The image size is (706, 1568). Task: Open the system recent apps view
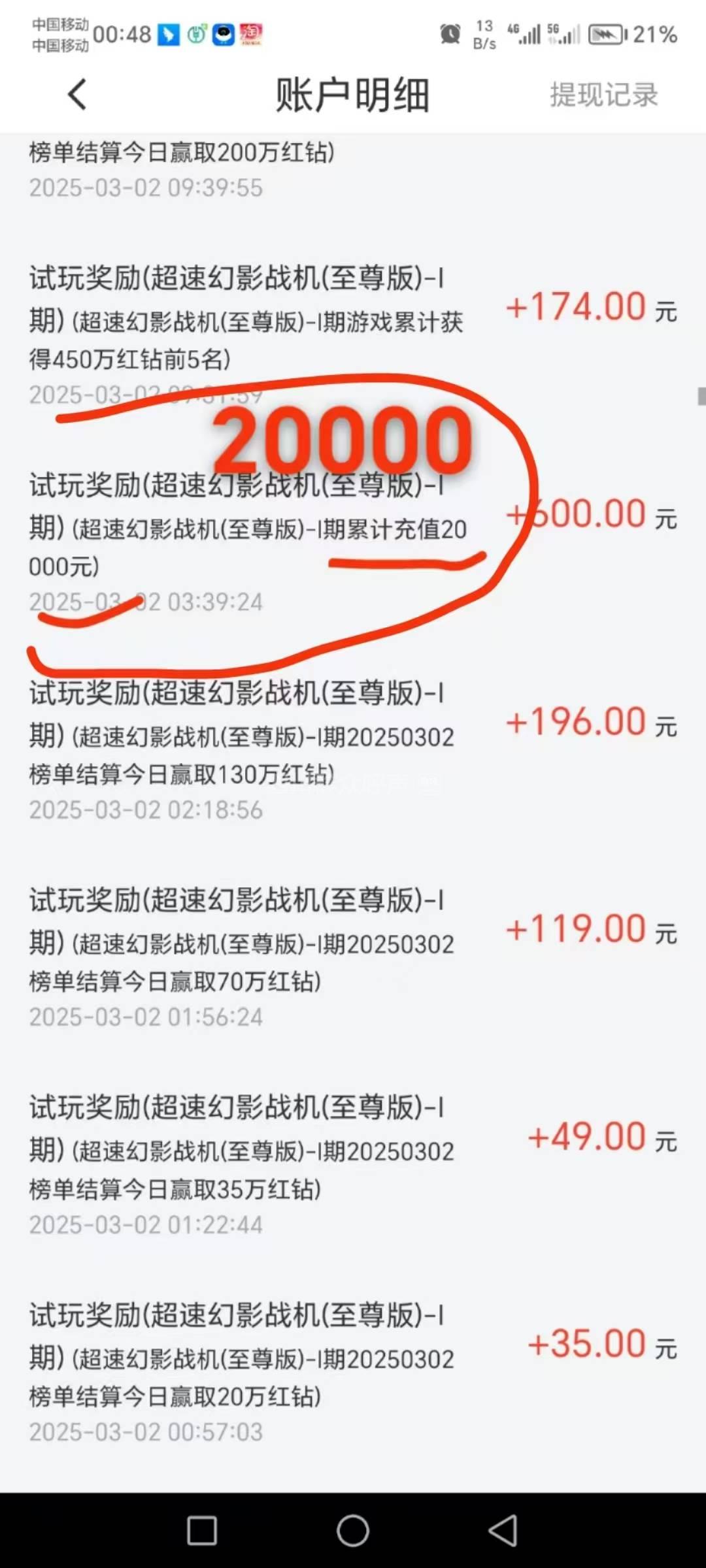coord(202,1530)
